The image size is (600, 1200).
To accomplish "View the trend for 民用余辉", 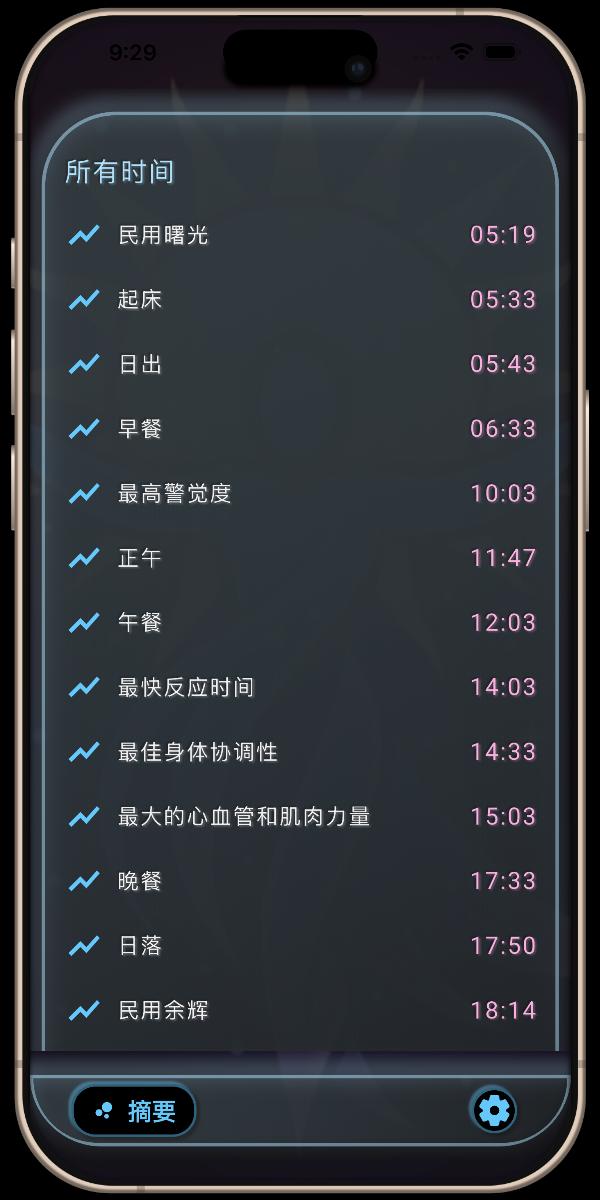I will [x=84, y=1010].
